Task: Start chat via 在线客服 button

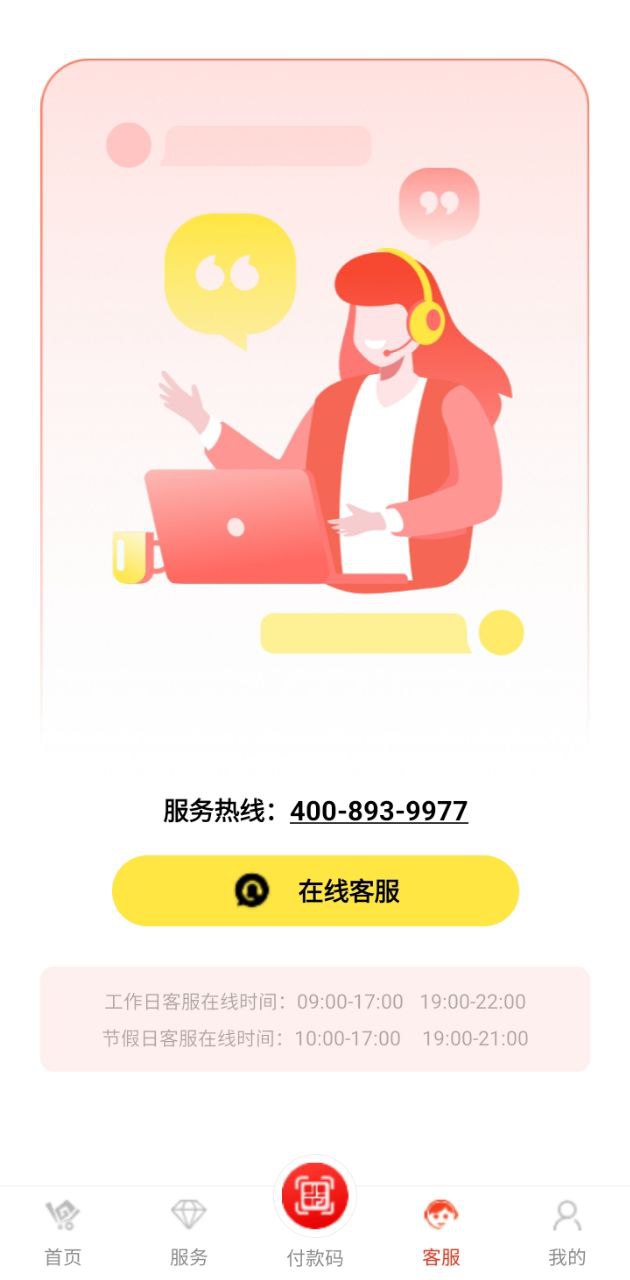Action: tap(315, 891)
